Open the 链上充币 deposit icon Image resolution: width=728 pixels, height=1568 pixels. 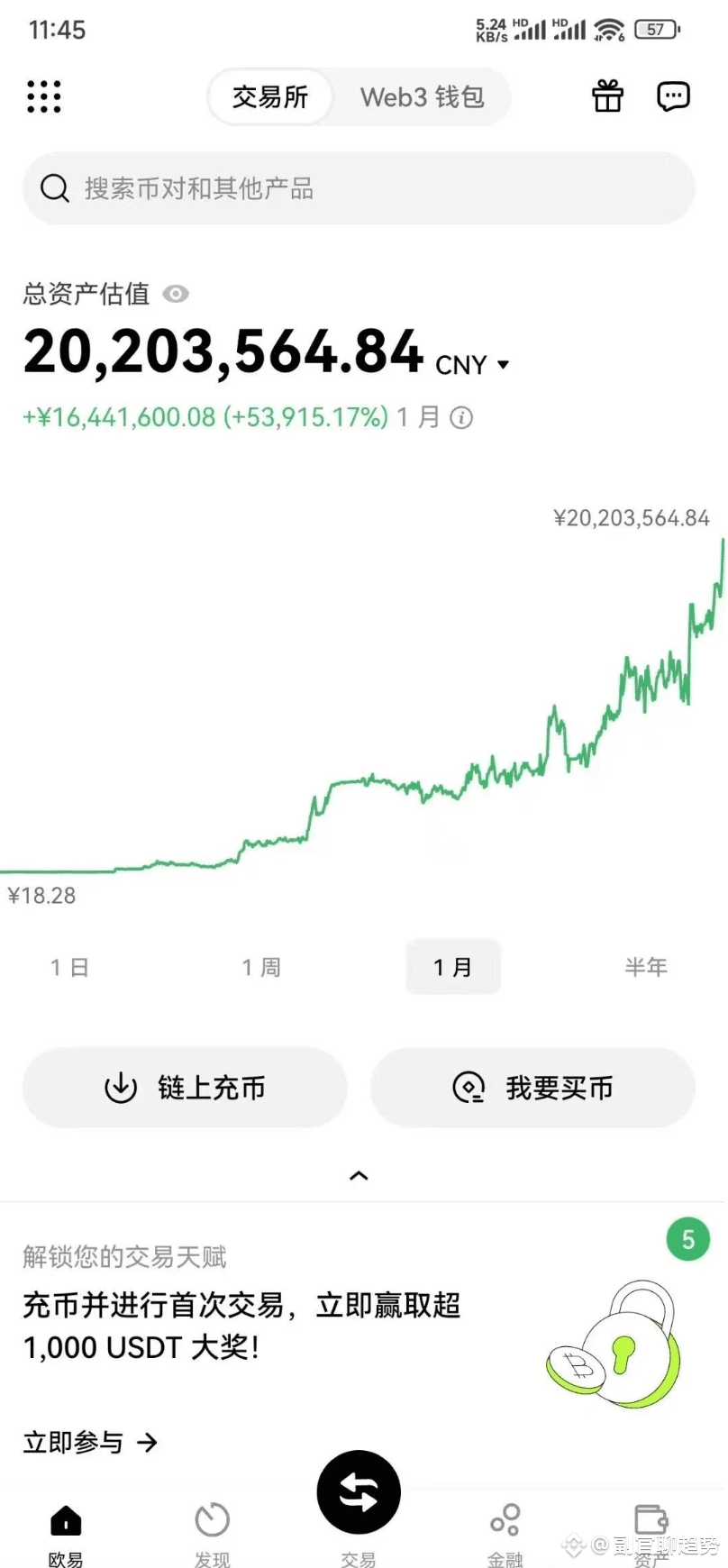tap(120, 1088)
